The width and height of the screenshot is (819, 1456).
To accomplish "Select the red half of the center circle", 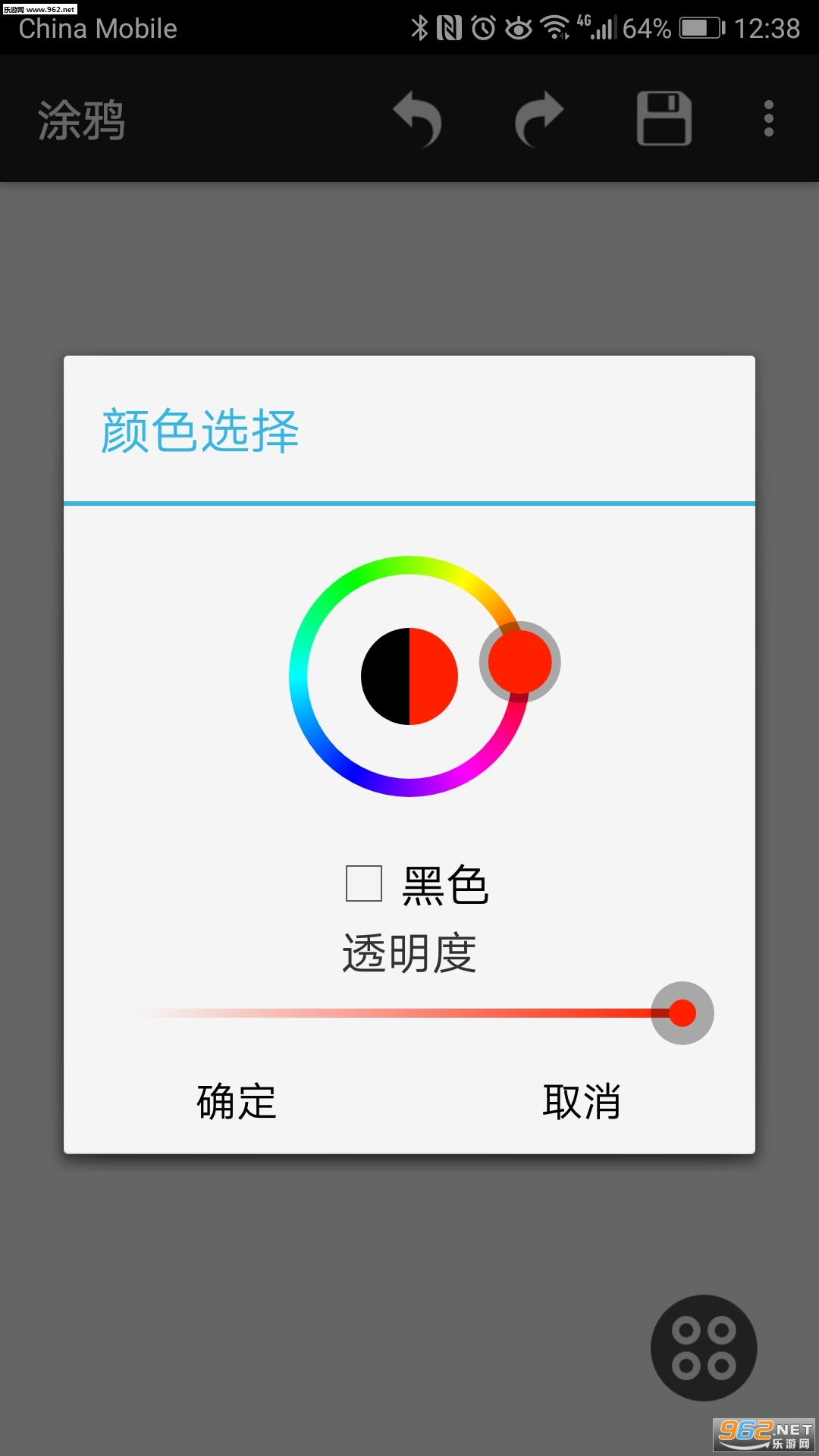I will pos(434,676).
